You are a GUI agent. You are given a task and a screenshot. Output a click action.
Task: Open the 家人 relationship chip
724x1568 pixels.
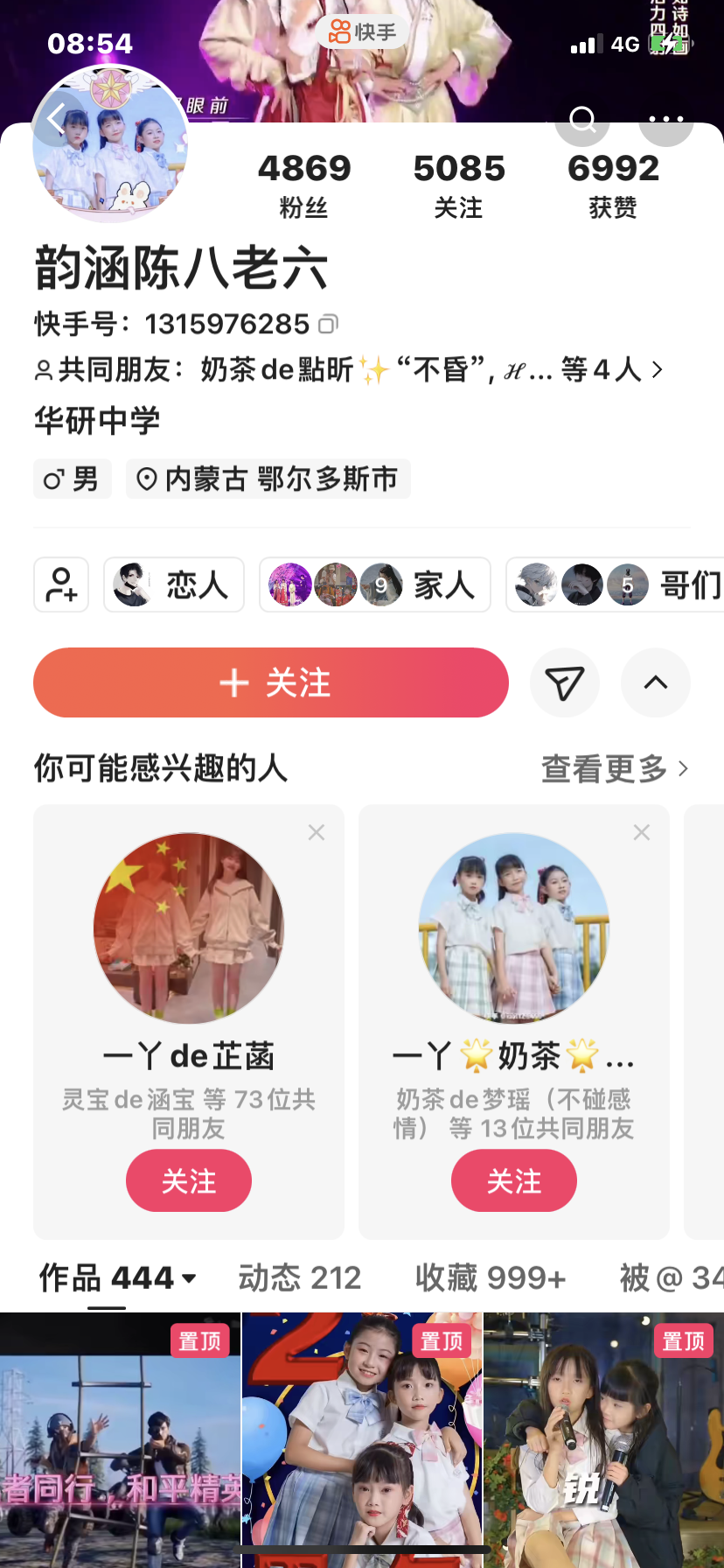coord(374,584)
